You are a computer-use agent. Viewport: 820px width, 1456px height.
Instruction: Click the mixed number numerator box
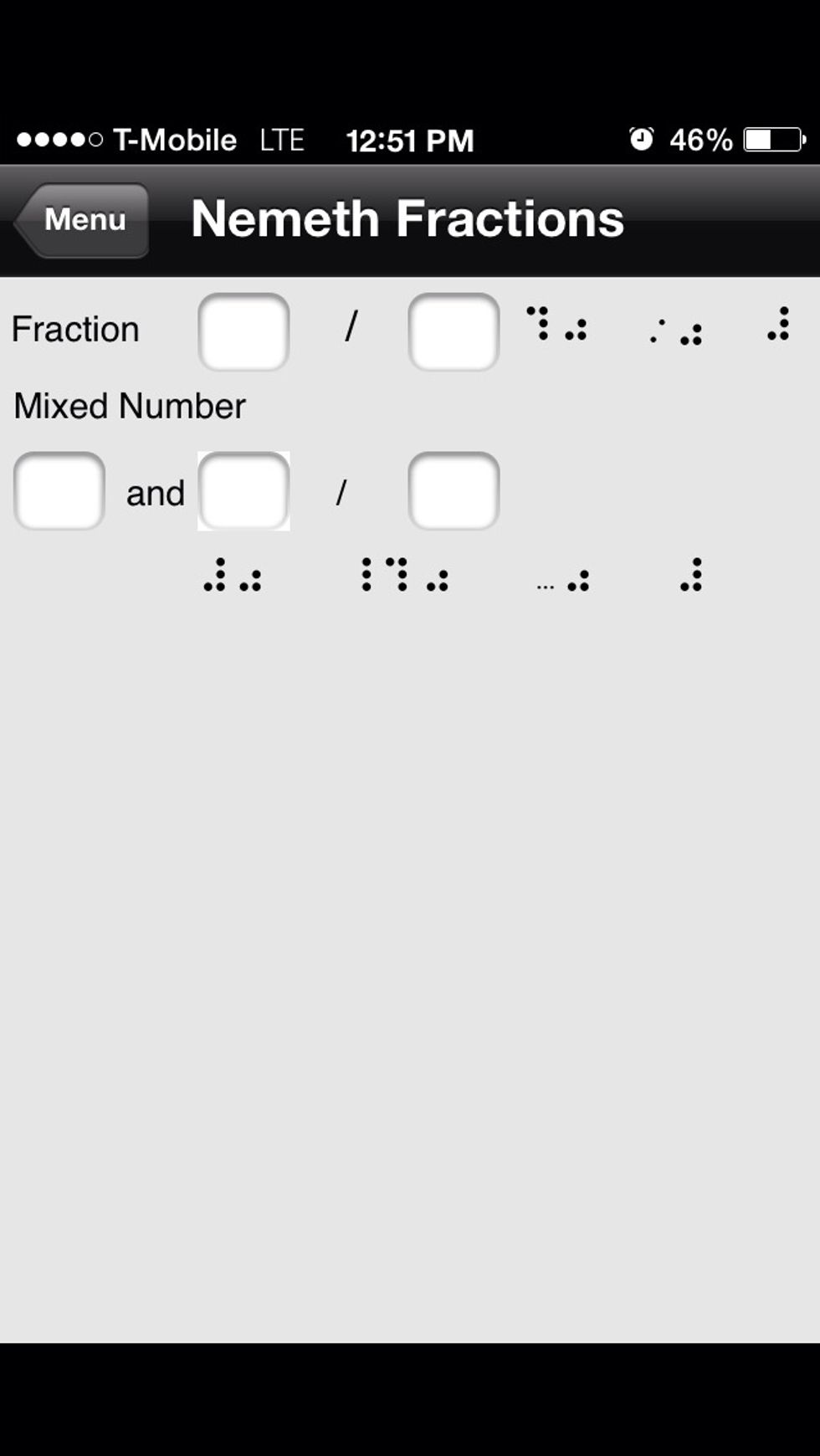243,491
